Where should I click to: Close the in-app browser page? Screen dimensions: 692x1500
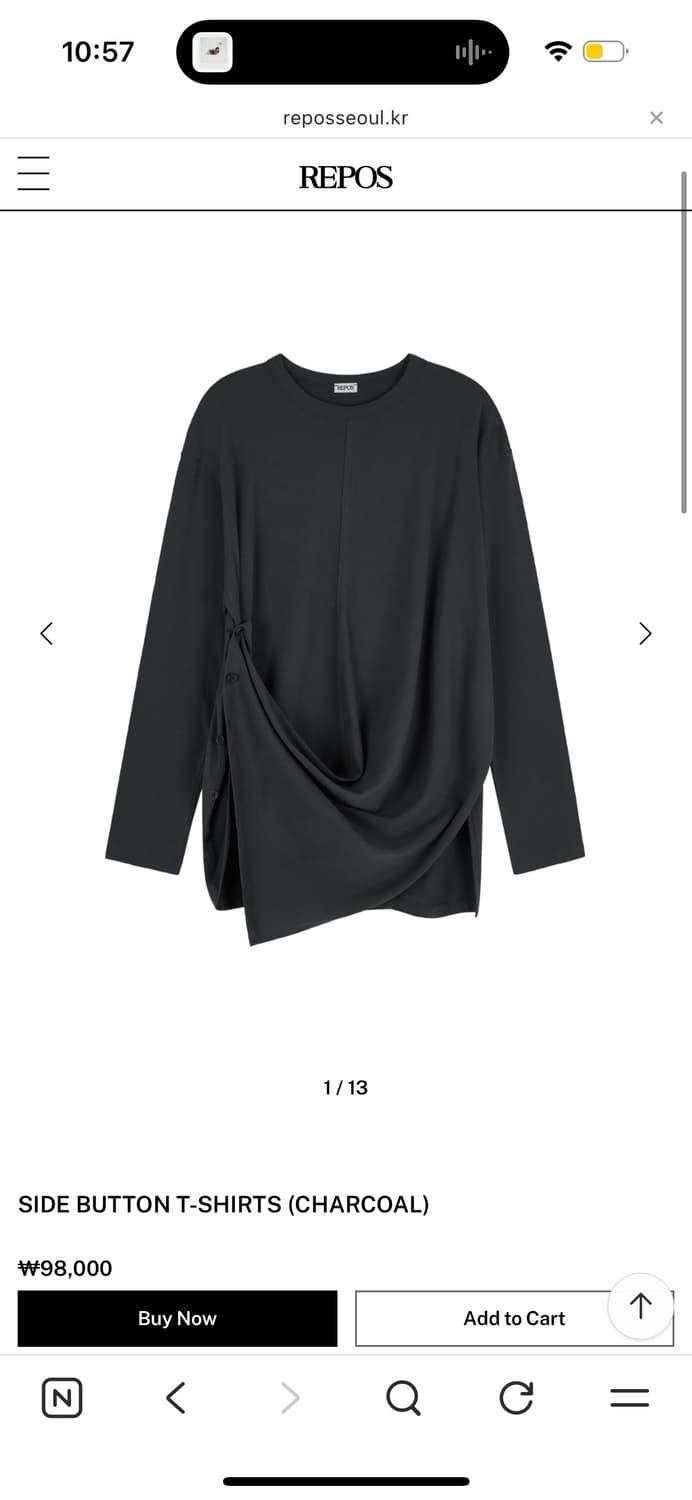click(x=656, y=118)
